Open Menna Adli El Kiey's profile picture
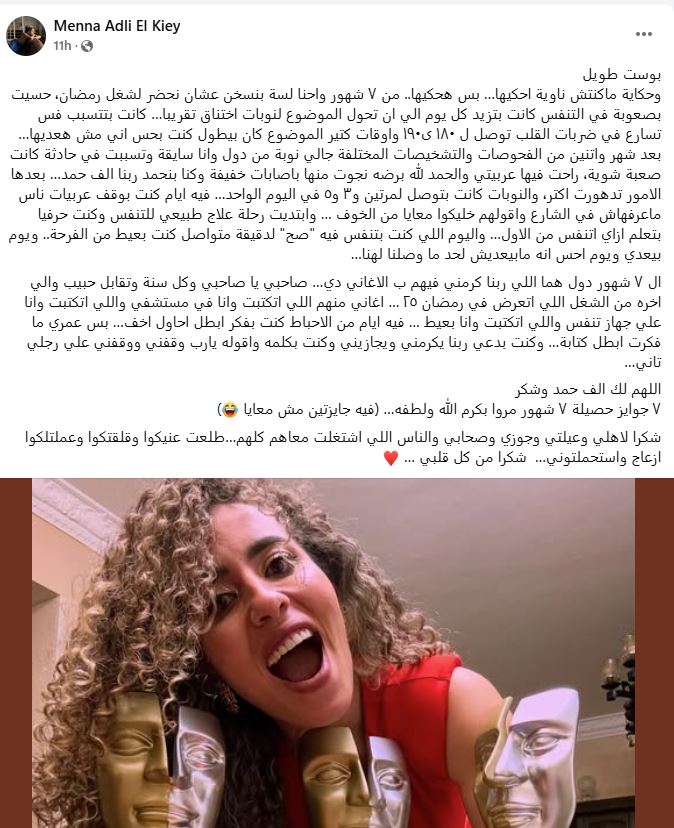674x828 pixels. point(26,36)
